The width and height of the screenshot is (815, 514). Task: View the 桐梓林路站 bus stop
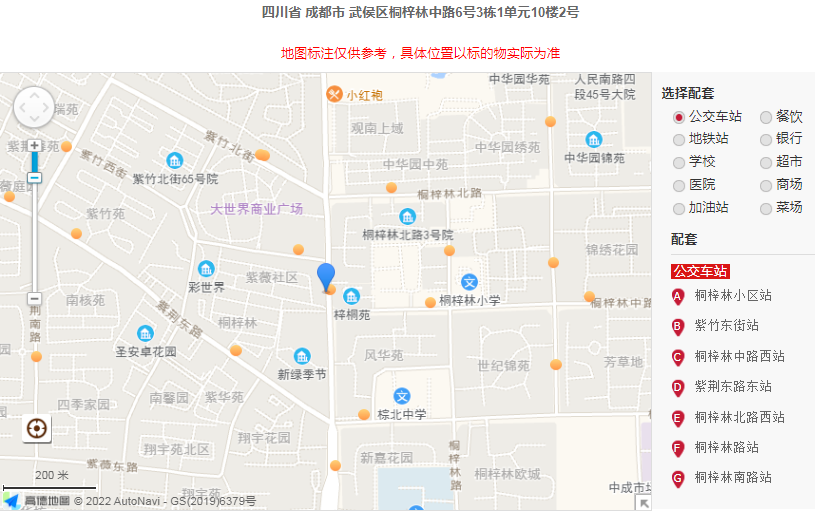tap(726, 447)
